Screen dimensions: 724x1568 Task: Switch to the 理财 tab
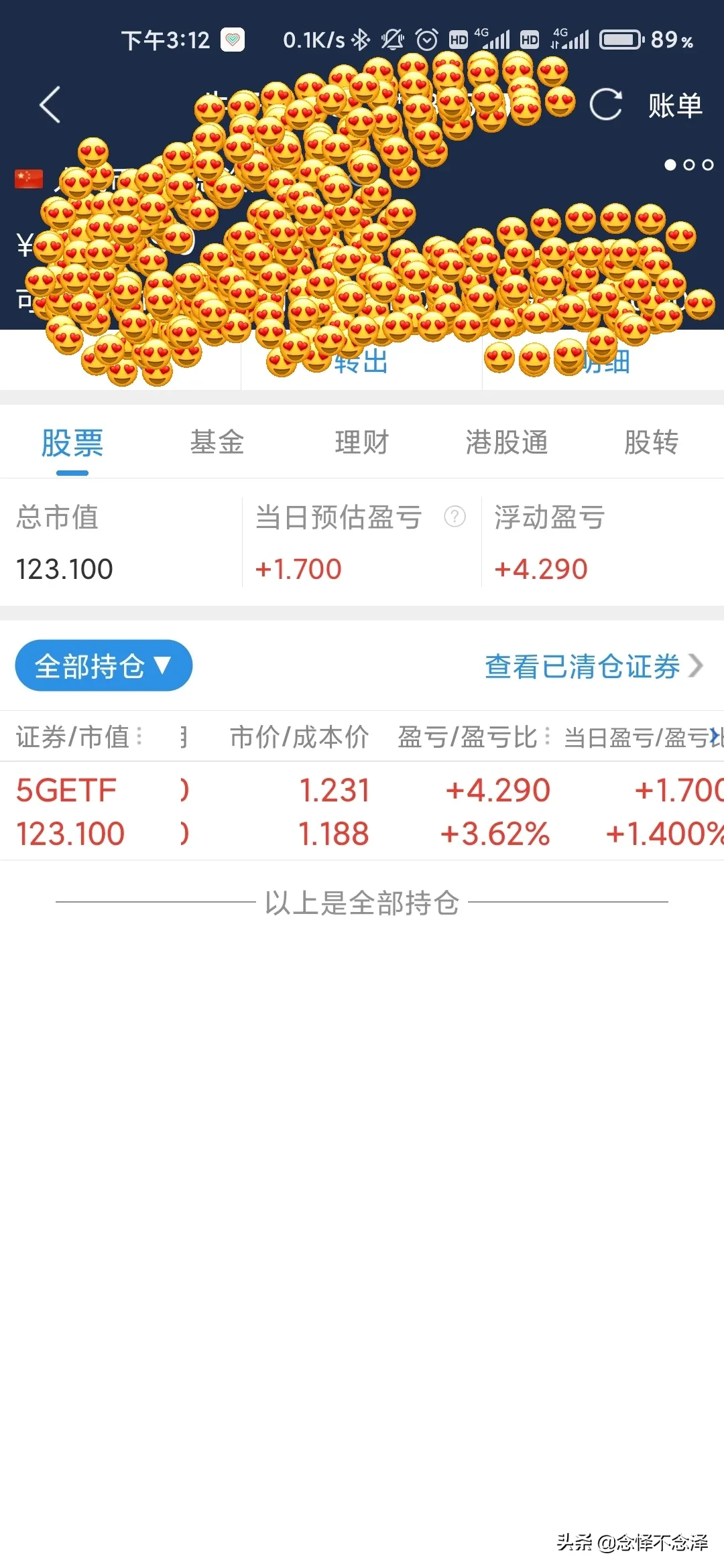pyautogui.click(x=361, y=442)
